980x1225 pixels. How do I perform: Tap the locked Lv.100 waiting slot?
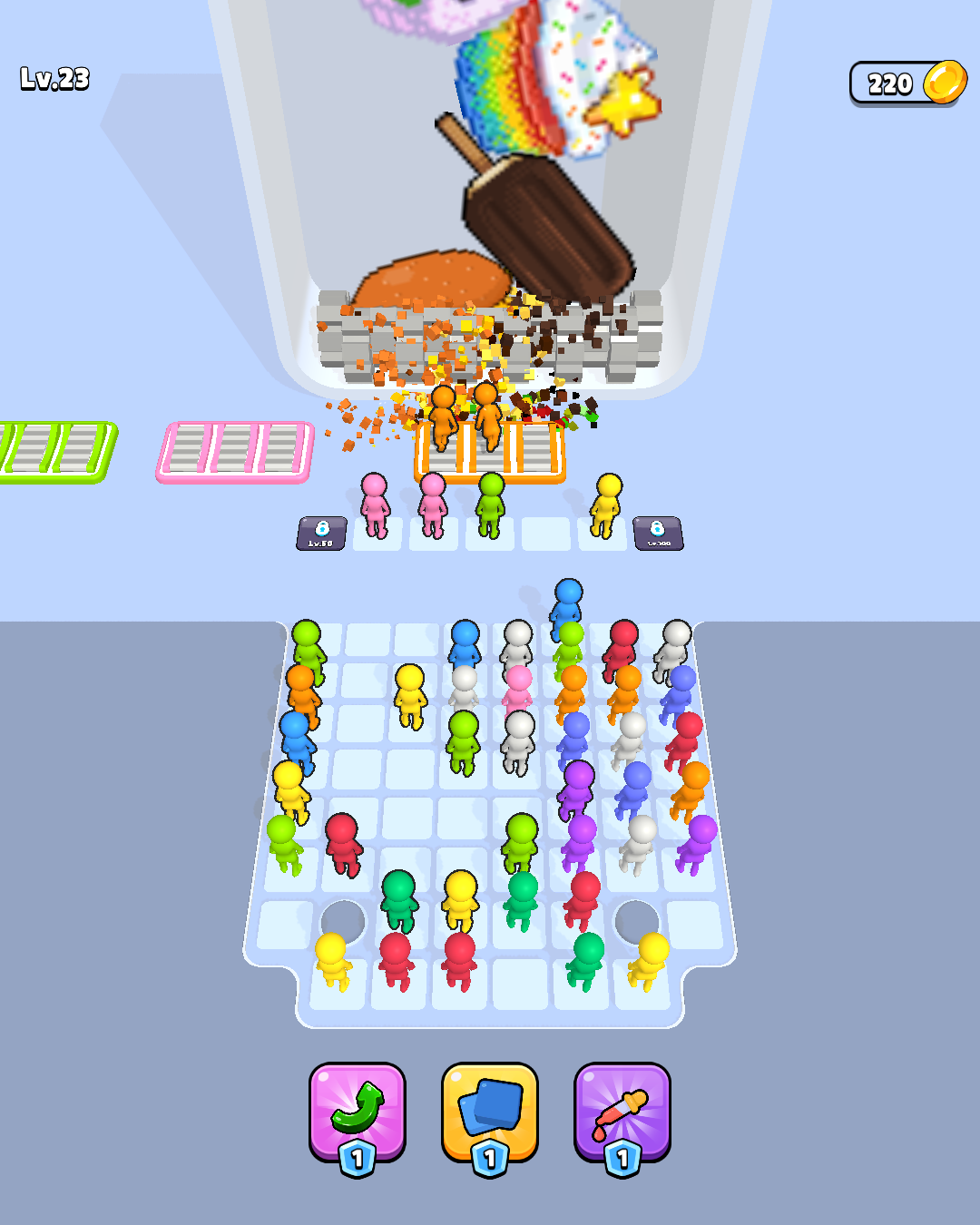click(x=658, y=534)
